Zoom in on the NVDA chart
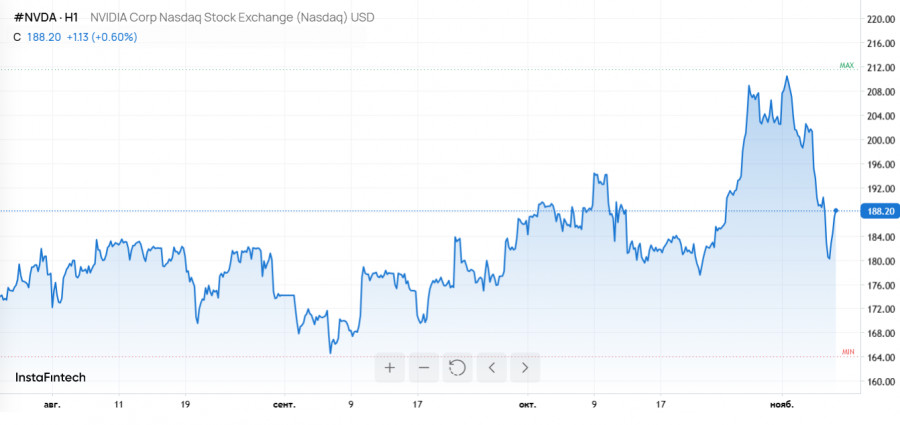 (389, 368)
